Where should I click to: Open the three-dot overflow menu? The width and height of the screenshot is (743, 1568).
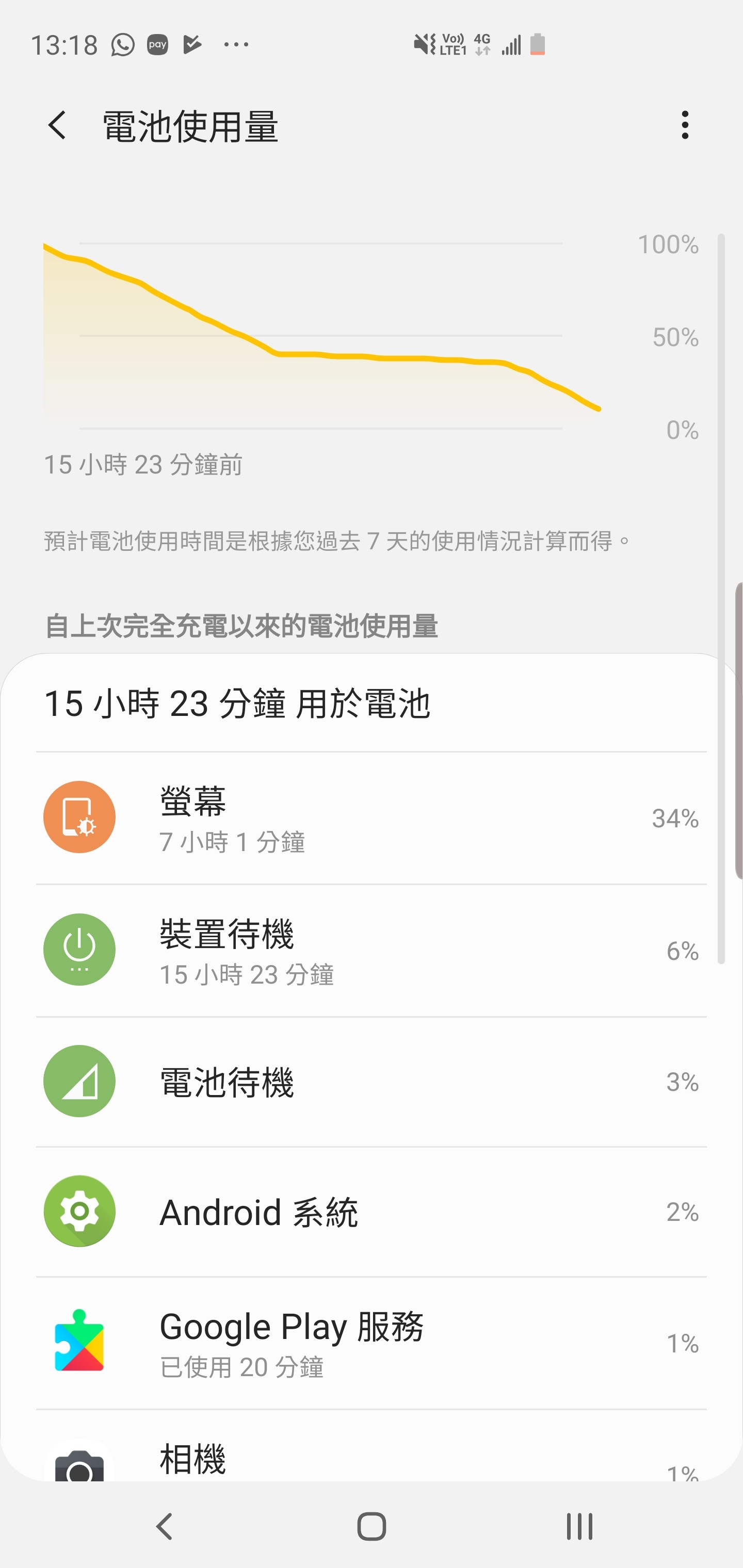tap(685, 125)
